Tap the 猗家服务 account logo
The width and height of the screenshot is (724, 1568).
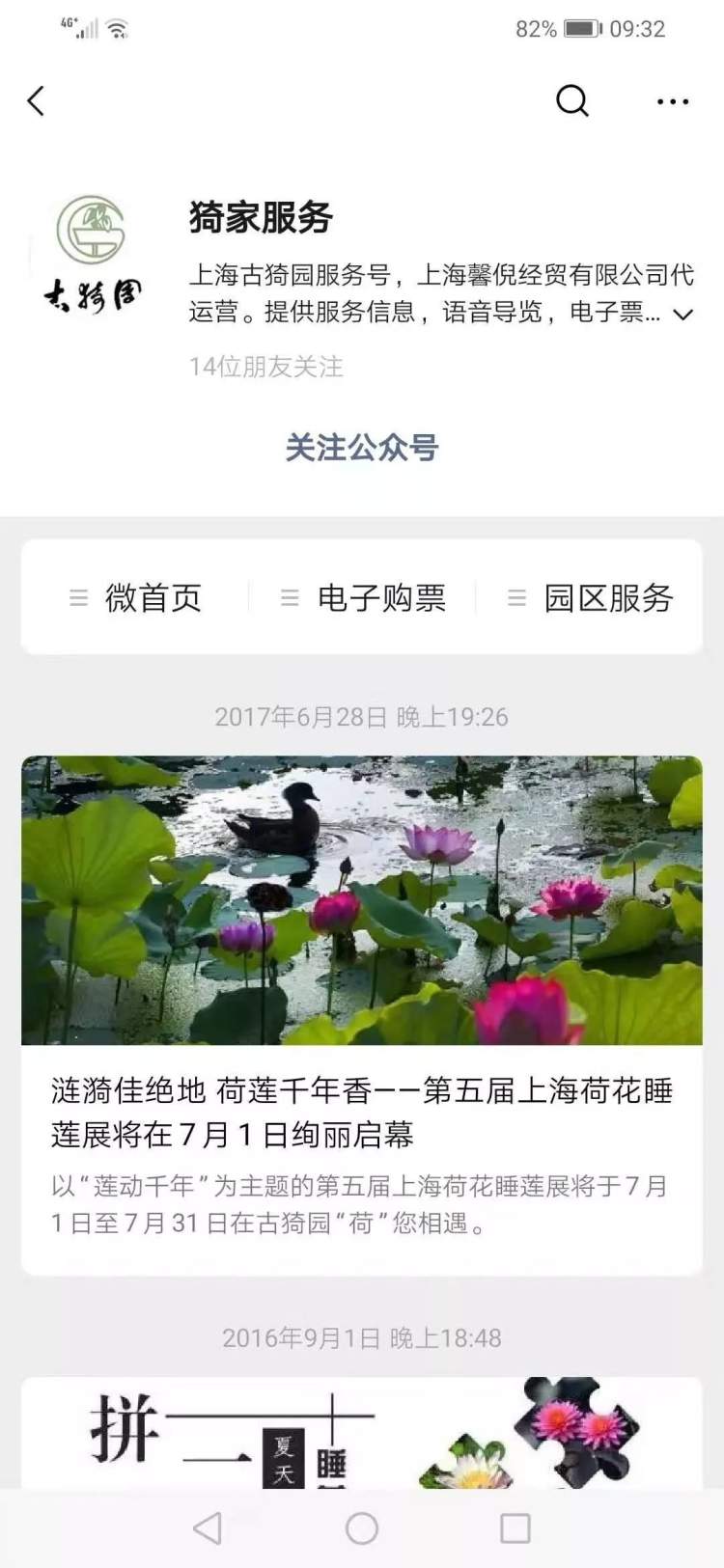tap(92, 253)
